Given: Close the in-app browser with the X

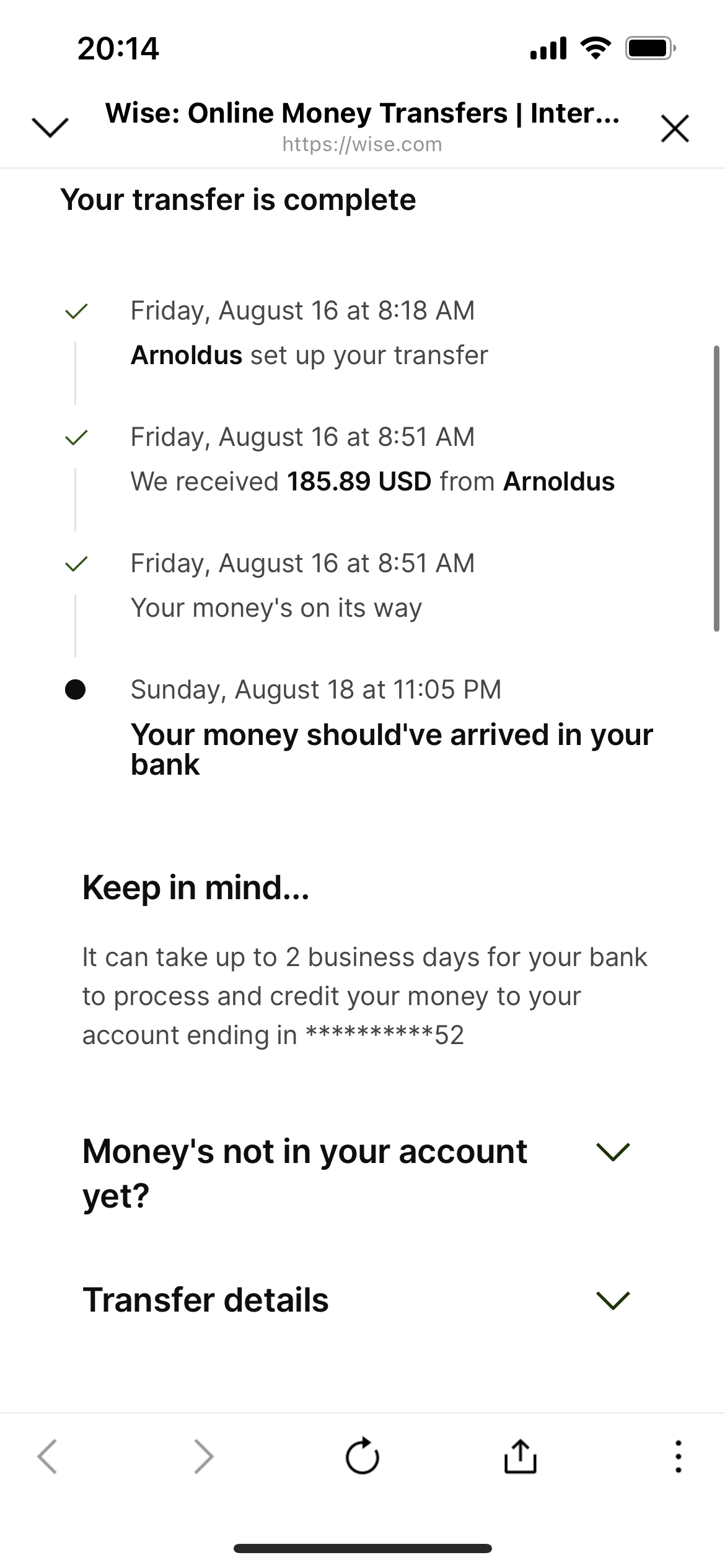Looking at the screenshot, I should pos(675,129).
